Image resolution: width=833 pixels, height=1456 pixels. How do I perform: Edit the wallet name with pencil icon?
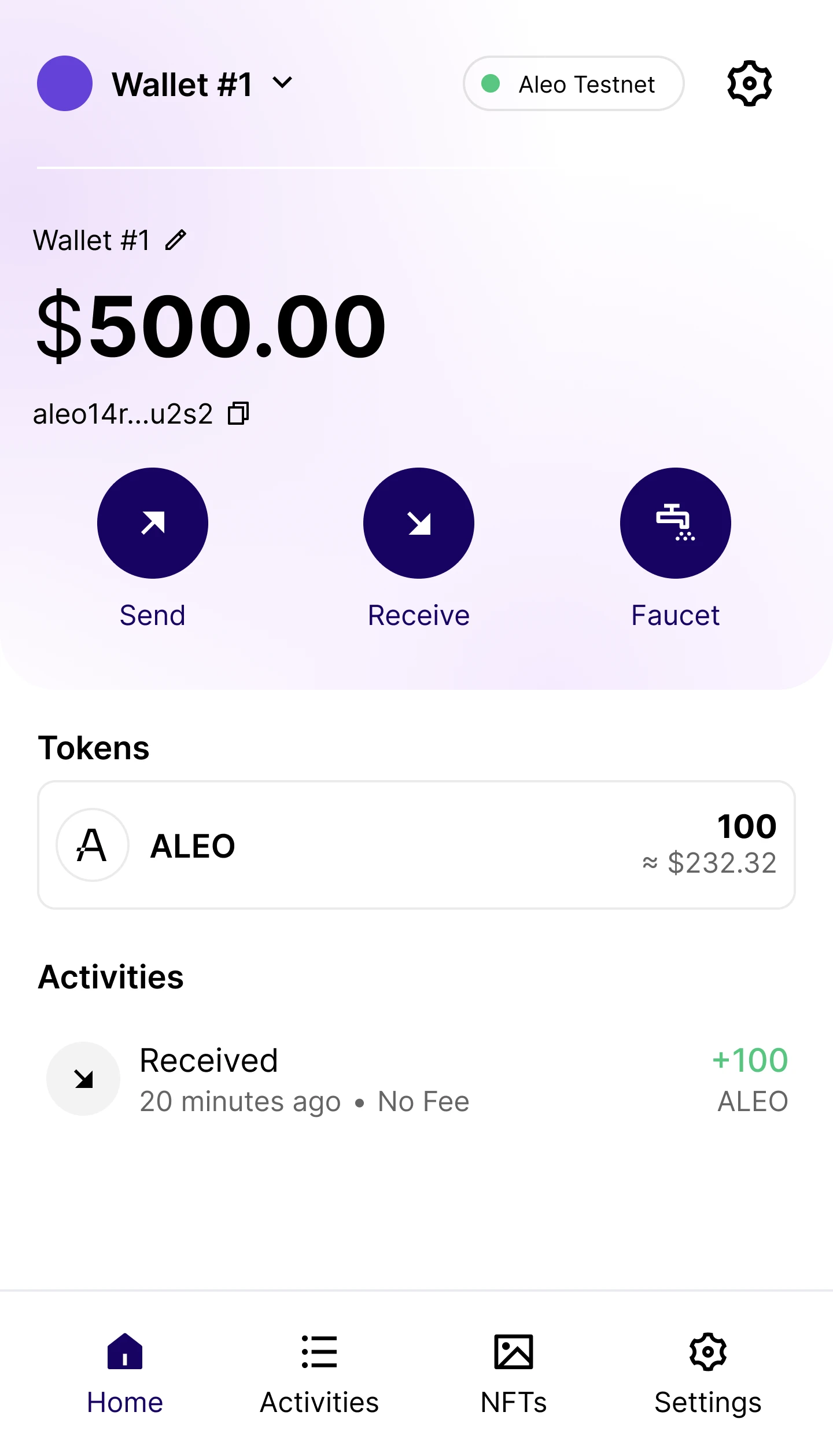pyautogui.click(x=176, y=240)
